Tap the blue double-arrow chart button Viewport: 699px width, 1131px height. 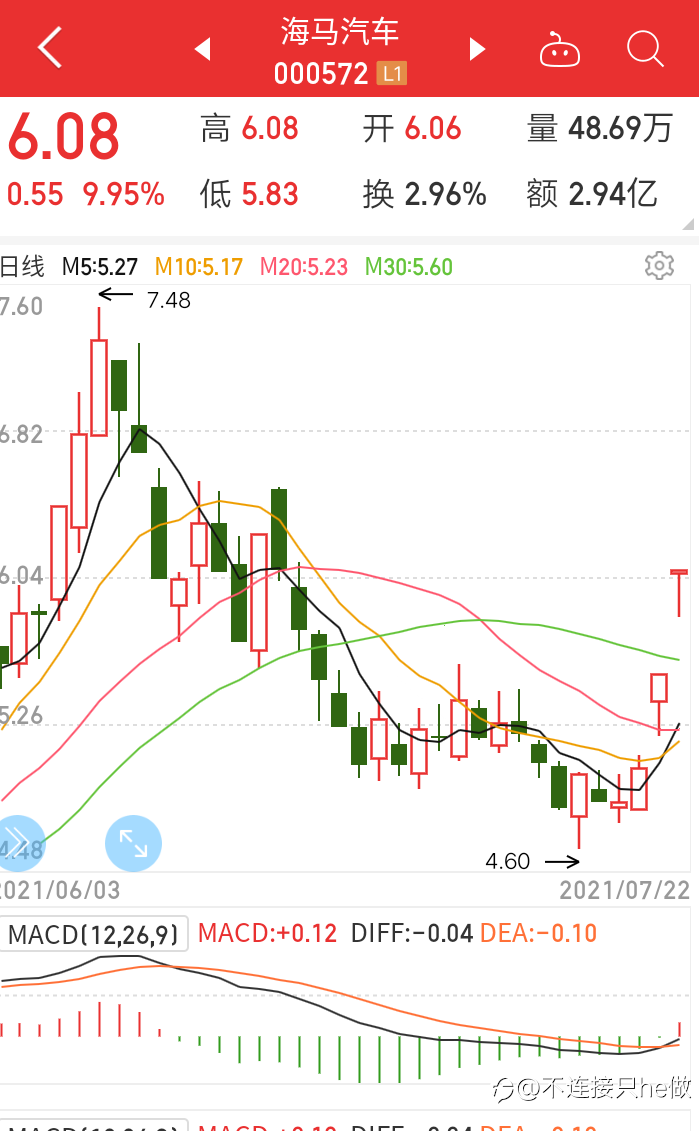click(19, 843)
